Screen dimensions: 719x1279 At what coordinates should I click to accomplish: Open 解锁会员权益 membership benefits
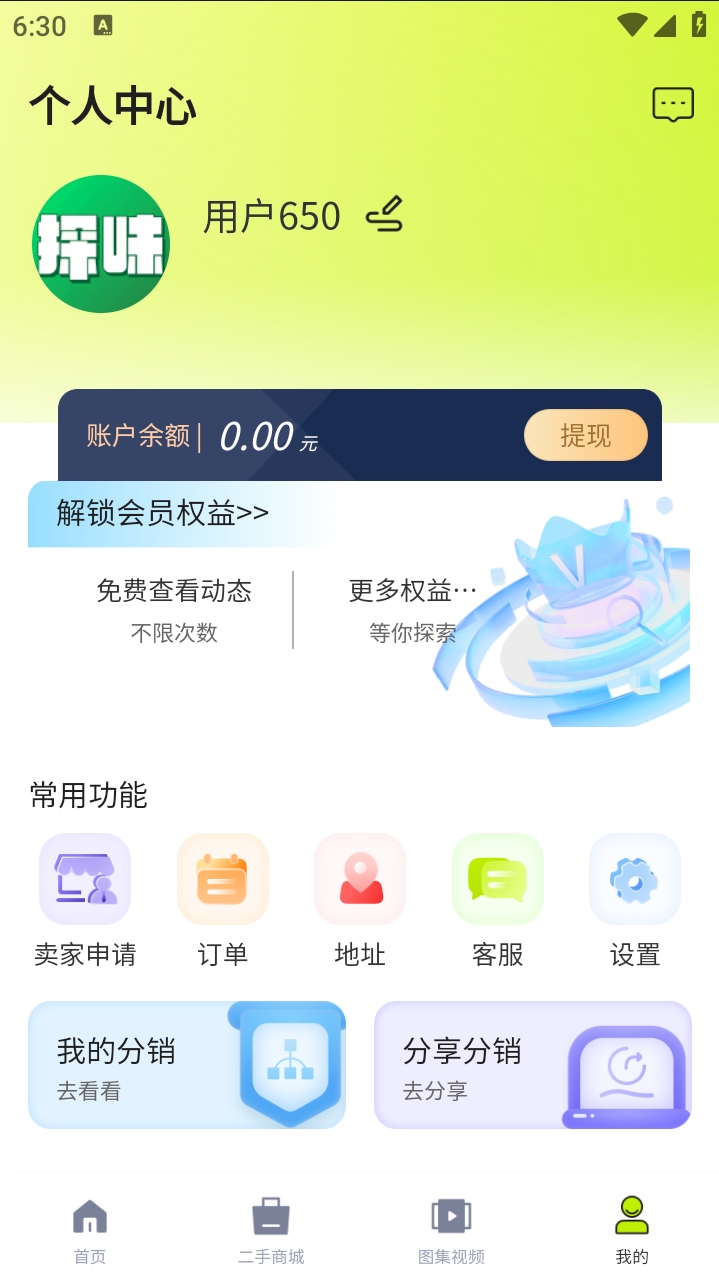coord(163,514)
